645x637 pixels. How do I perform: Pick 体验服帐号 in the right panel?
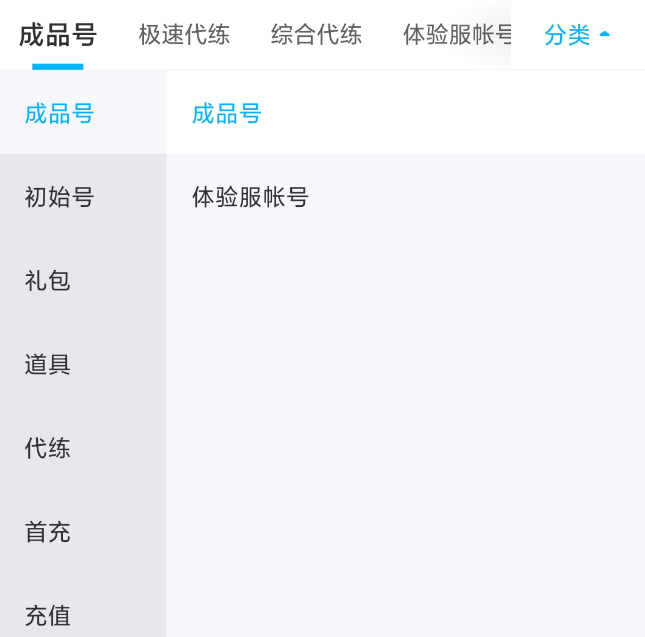tap(250, 197)
